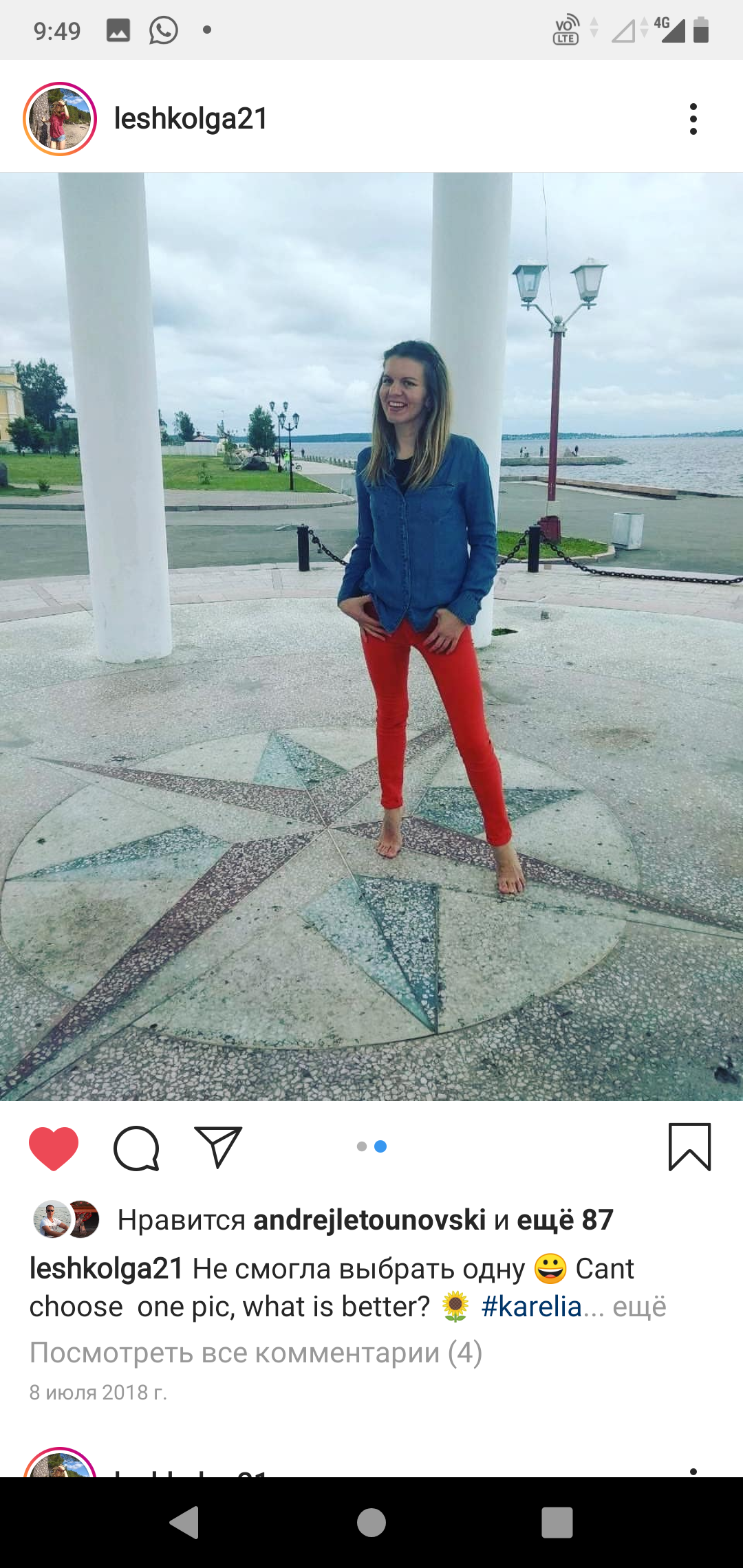Bookmark this post
Viewport: 743px width, 1568px height.
click(689, 1147)
